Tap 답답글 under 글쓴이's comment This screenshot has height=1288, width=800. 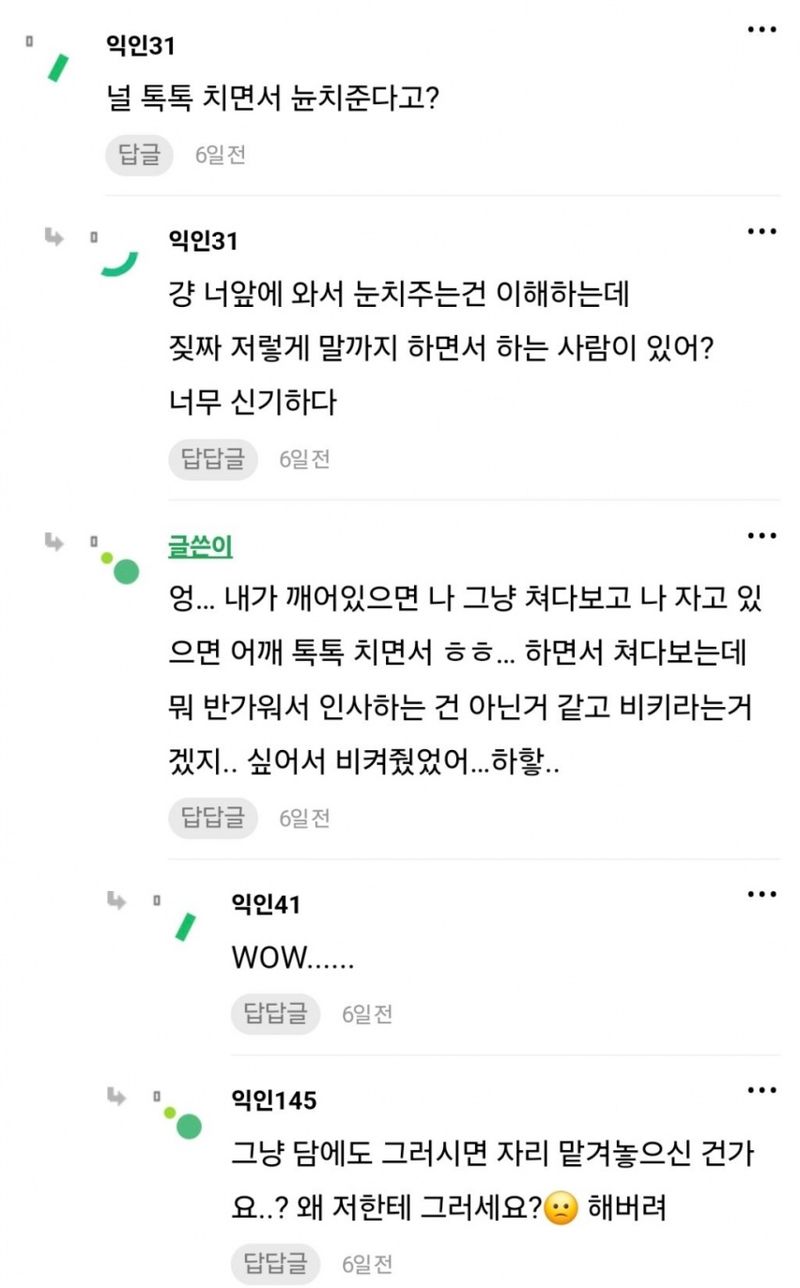[x=213, y=817]
